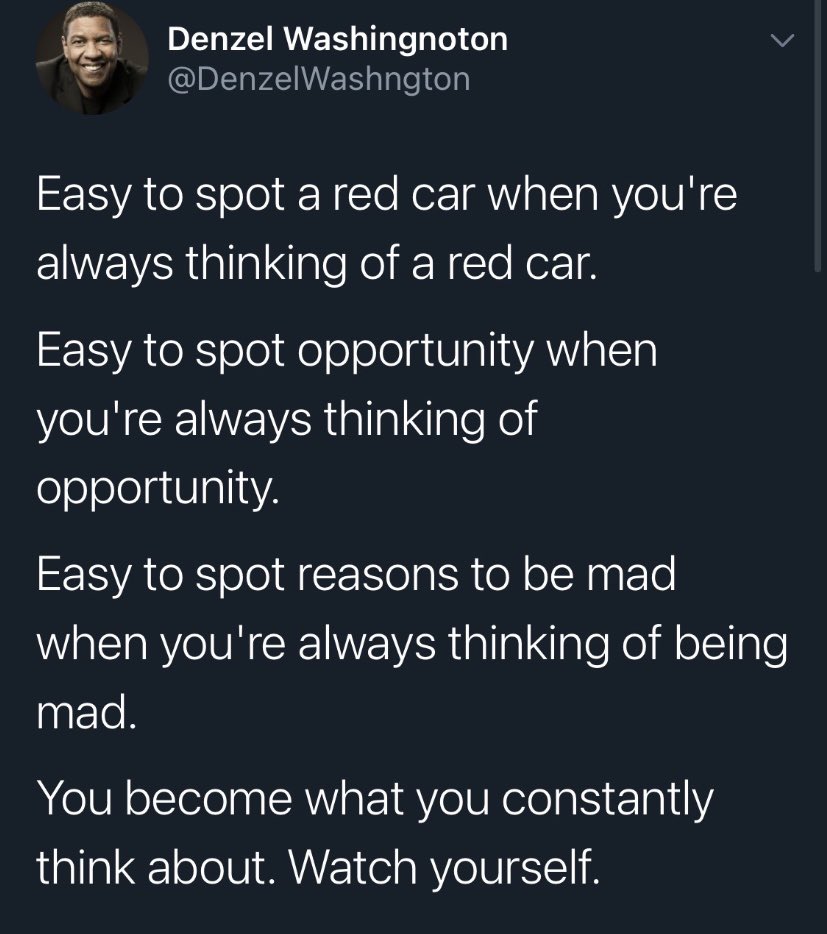The image size is (827, 934).
Task: Click the display name Denzel Washingnoton
Action: coord(336,39)
